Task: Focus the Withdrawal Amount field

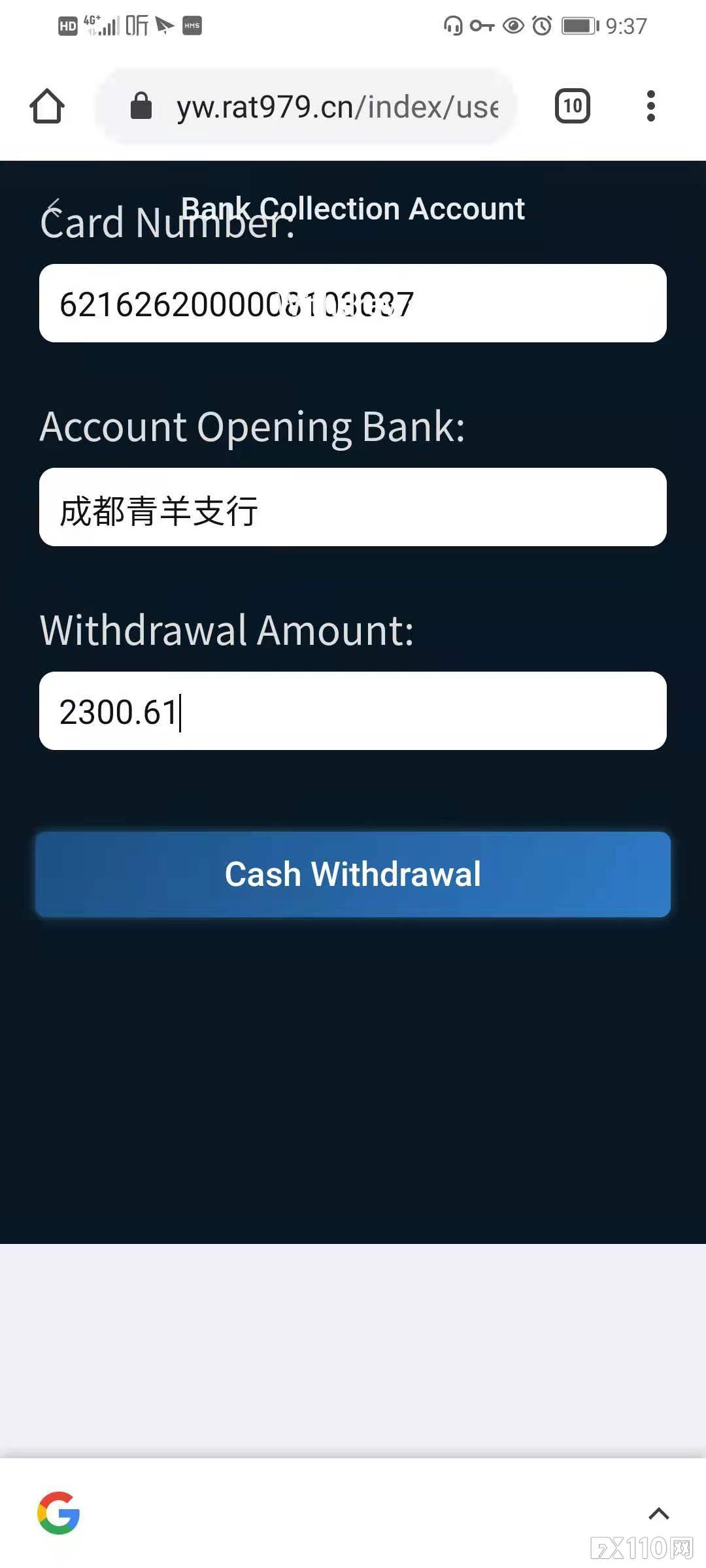Action: coord(353,711)
